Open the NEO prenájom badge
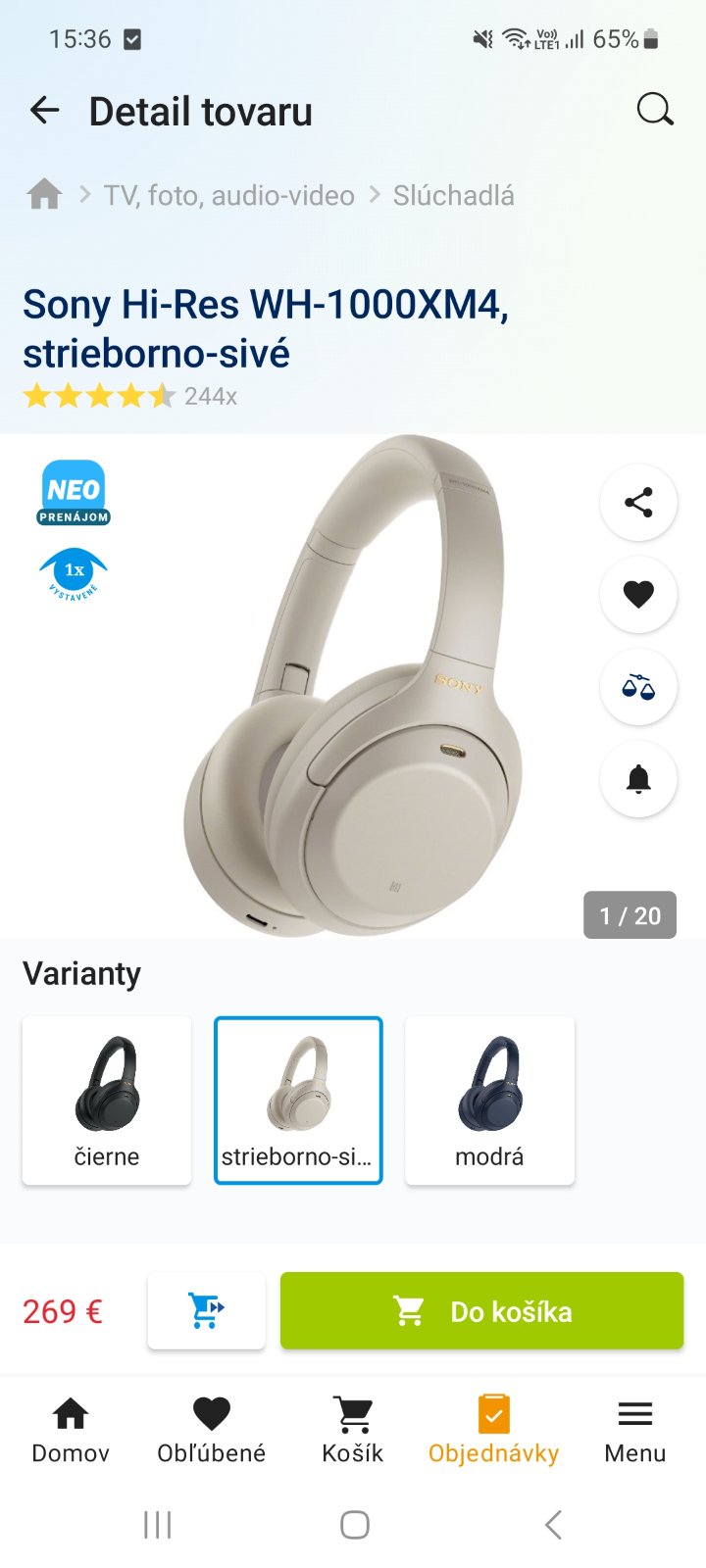 point(74,493)
